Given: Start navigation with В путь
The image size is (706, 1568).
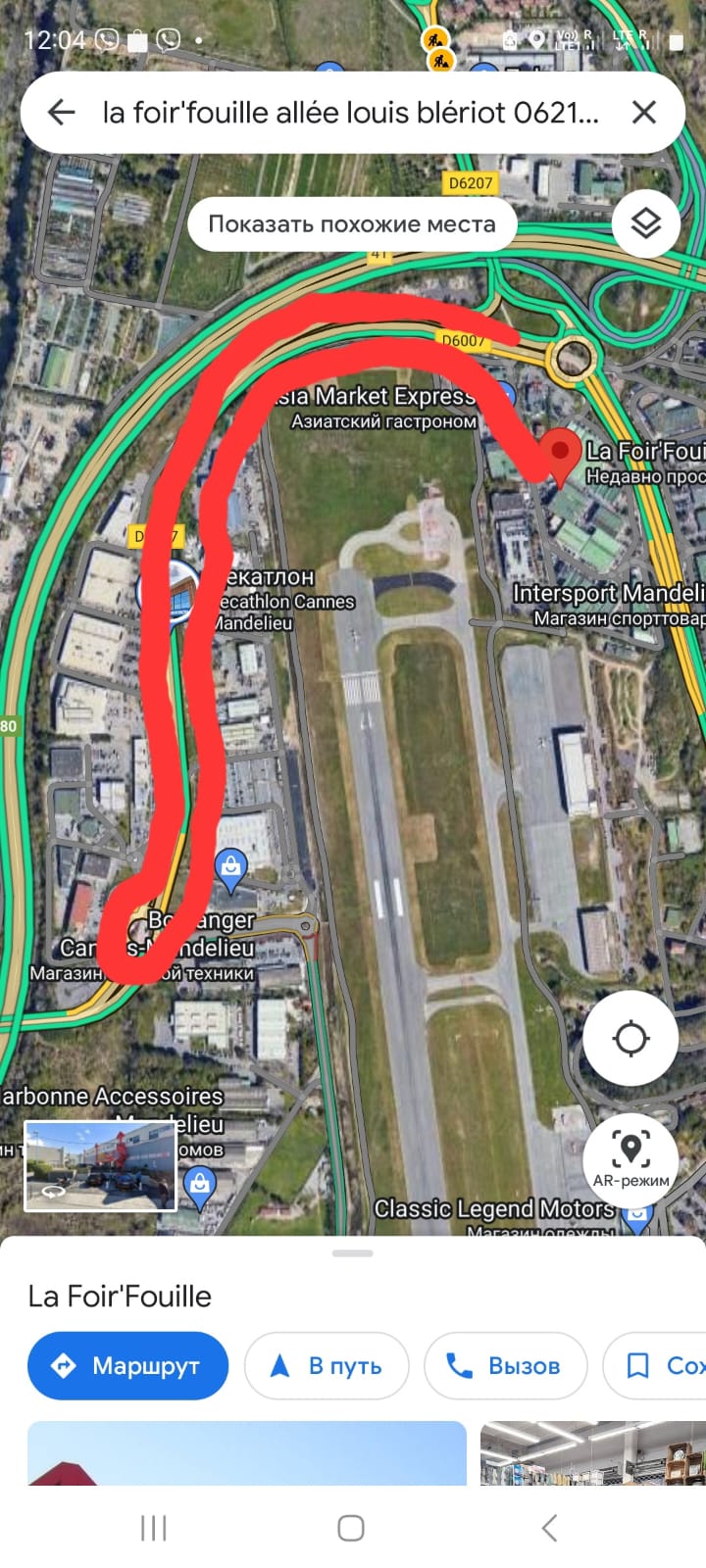Looking at the screenshot, I should 327,1365.
